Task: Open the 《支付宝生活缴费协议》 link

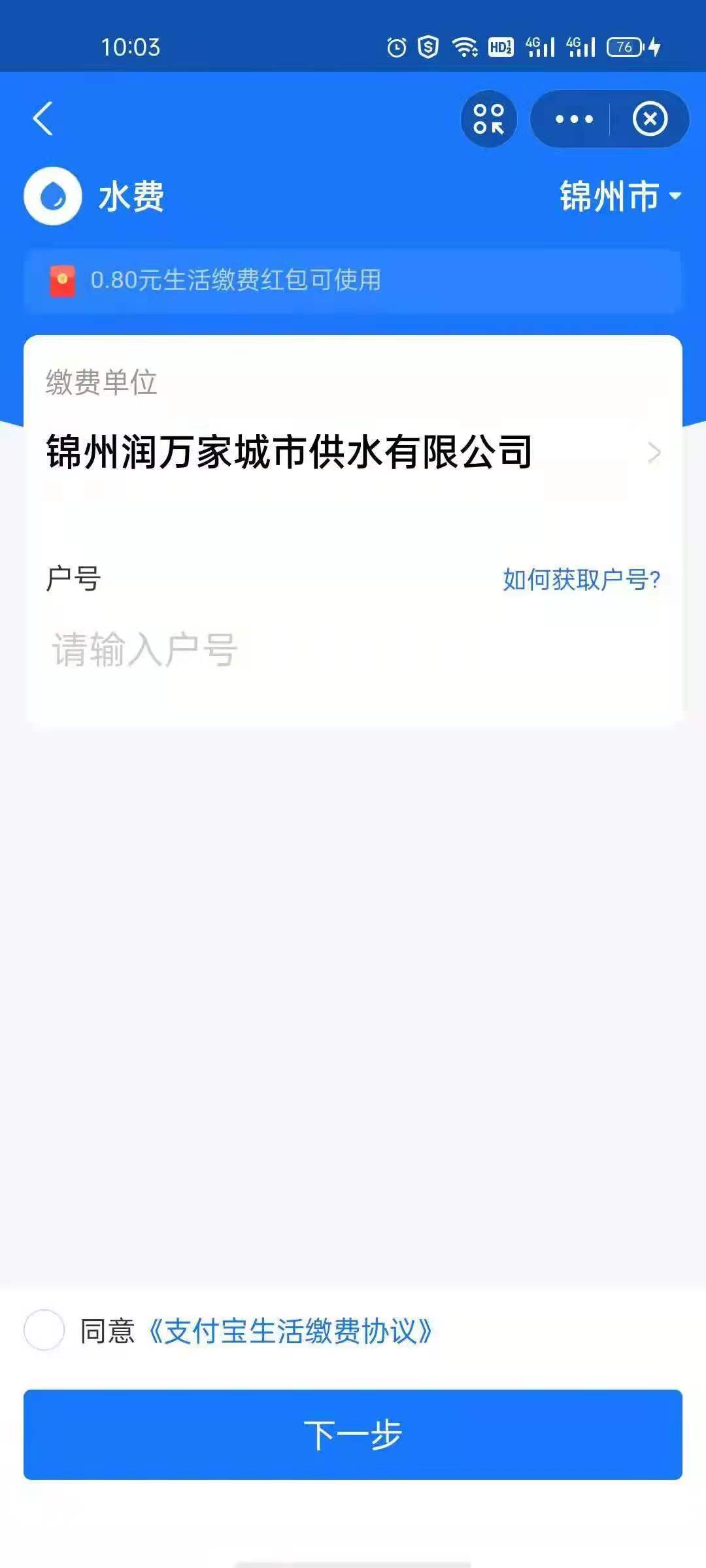Action: coord(290,1331)
